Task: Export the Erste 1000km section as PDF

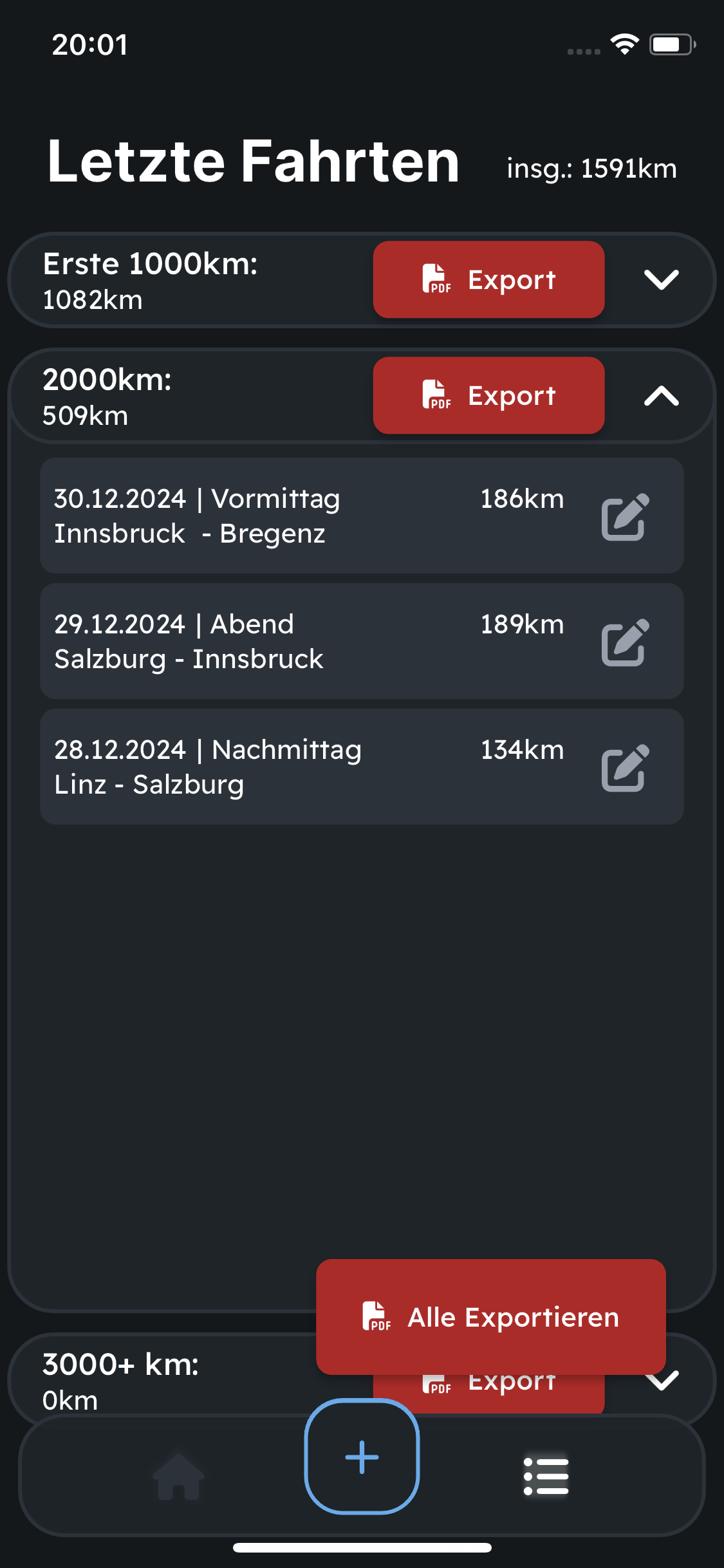Action: pos(488,279)
